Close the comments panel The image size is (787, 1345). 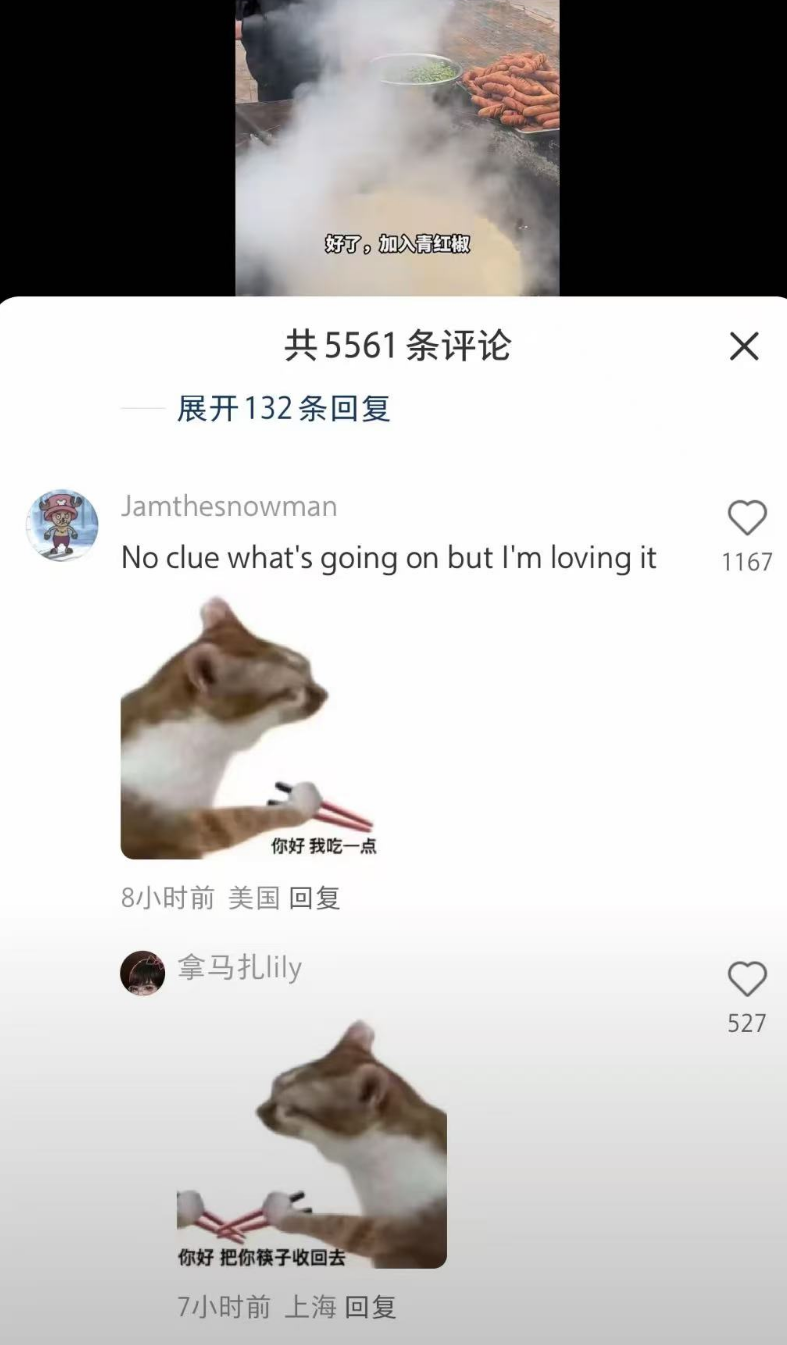(744, 347)
